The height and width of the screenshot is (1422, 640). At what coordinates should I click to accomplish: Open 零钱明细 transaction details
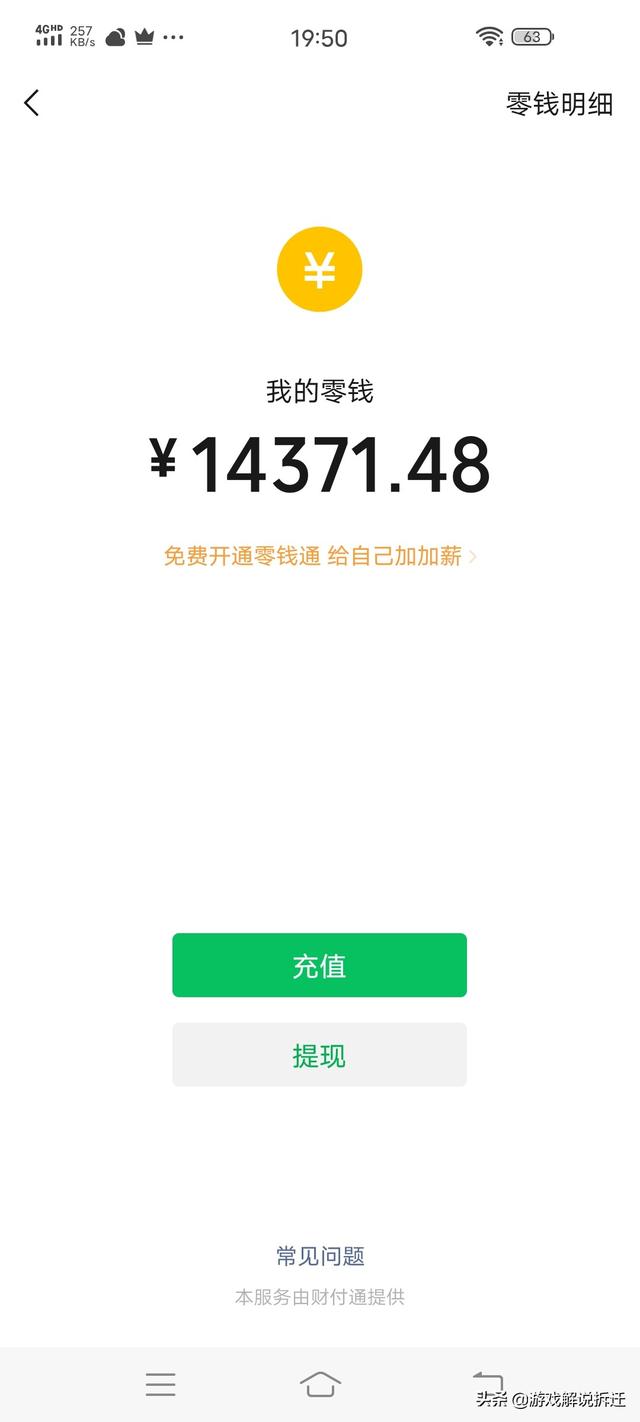point(559,104)
